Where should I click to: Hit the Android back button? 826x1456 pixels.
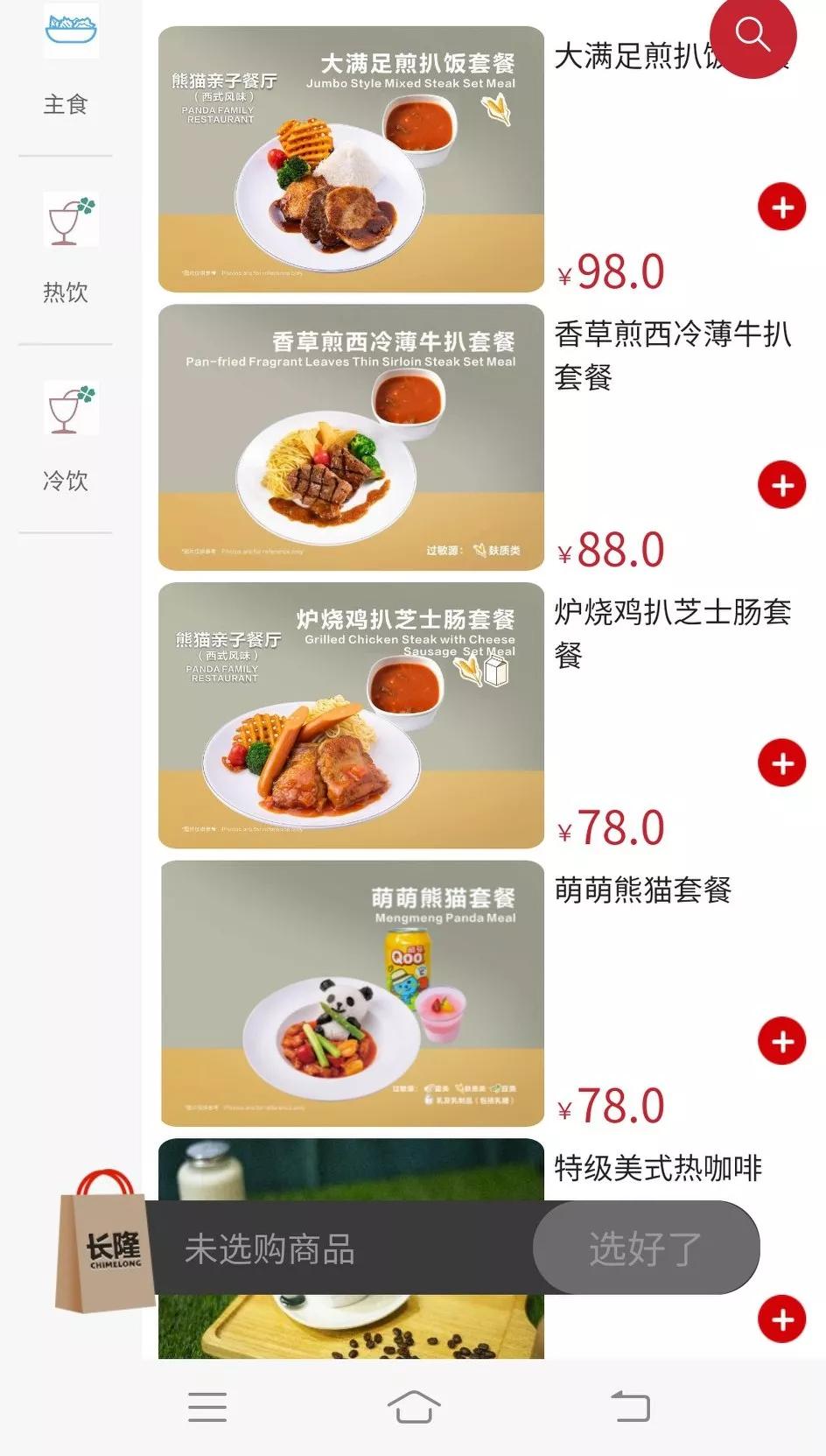click(628, 1406)
